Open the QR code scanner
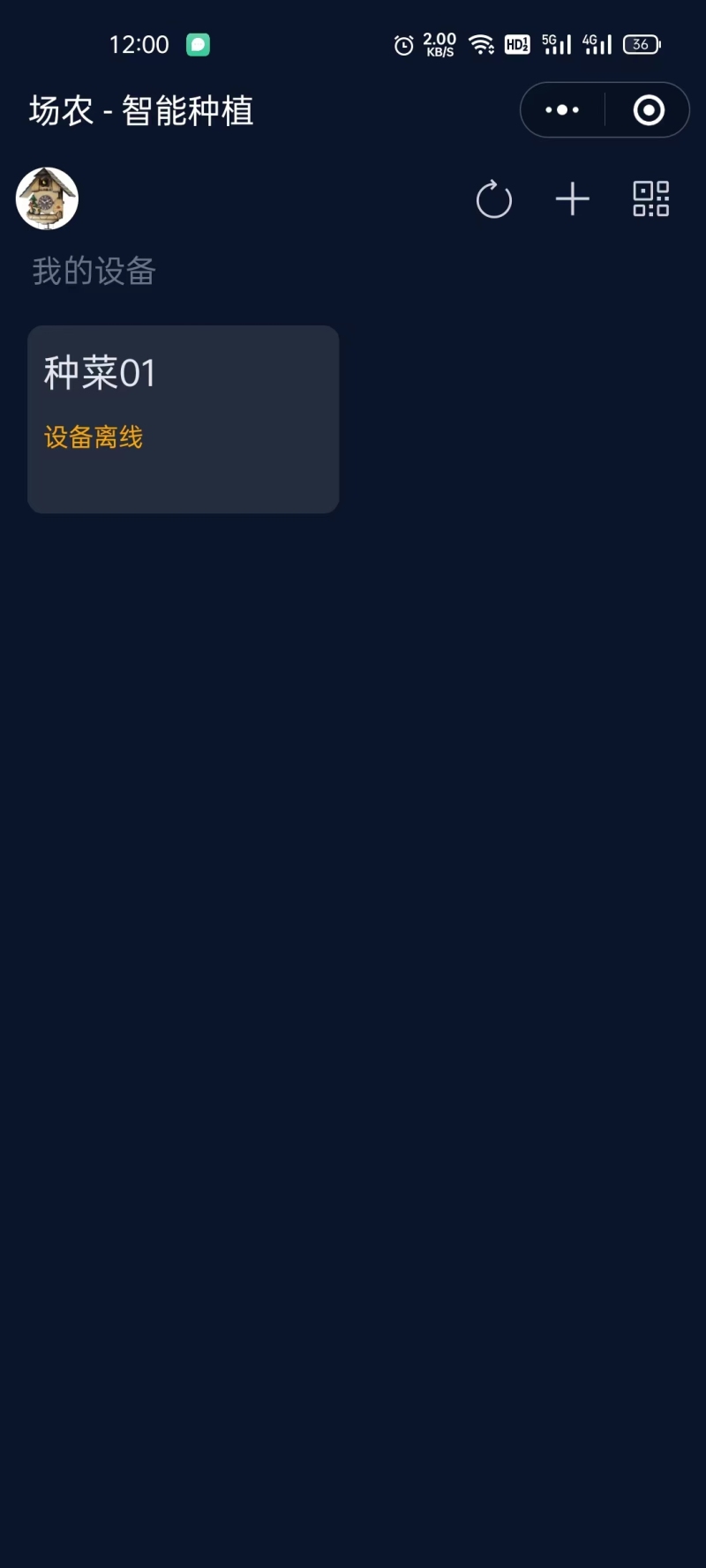The height and width of the screenshot is (1568, 706). coord(650,199)
